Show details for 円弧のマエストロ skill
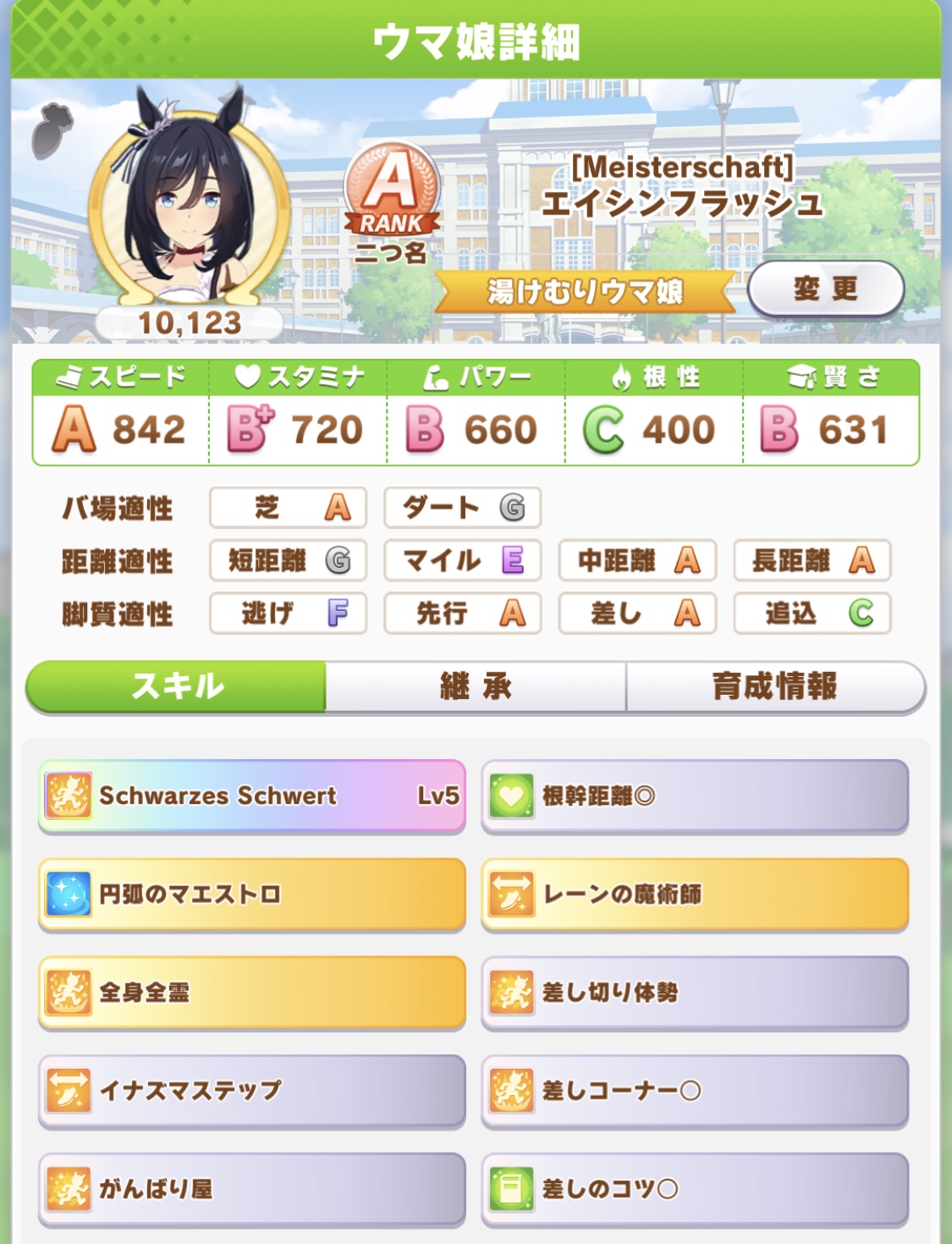This screenshot has width=952, height=1244. (x=252, y=894)
